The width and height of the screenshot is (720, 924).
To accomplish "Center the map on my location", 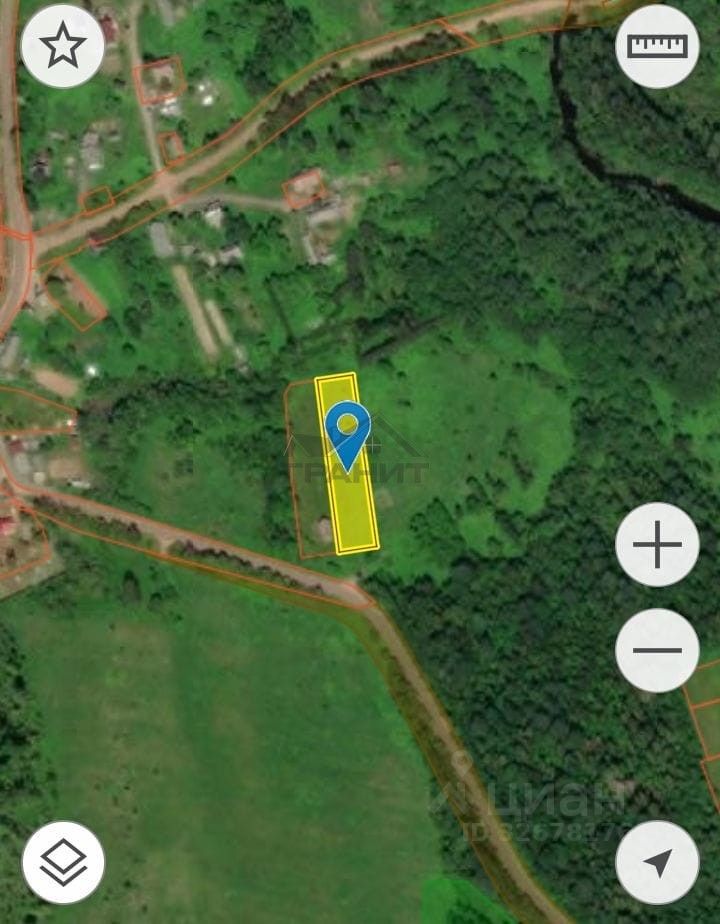I will 657,862.
